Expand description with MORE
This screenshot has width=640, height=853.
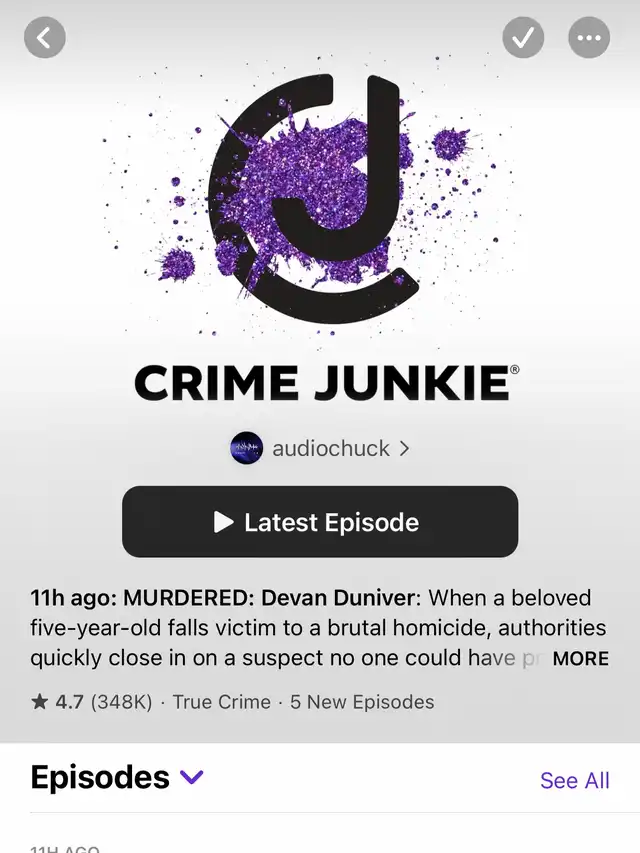click(580, 658)
